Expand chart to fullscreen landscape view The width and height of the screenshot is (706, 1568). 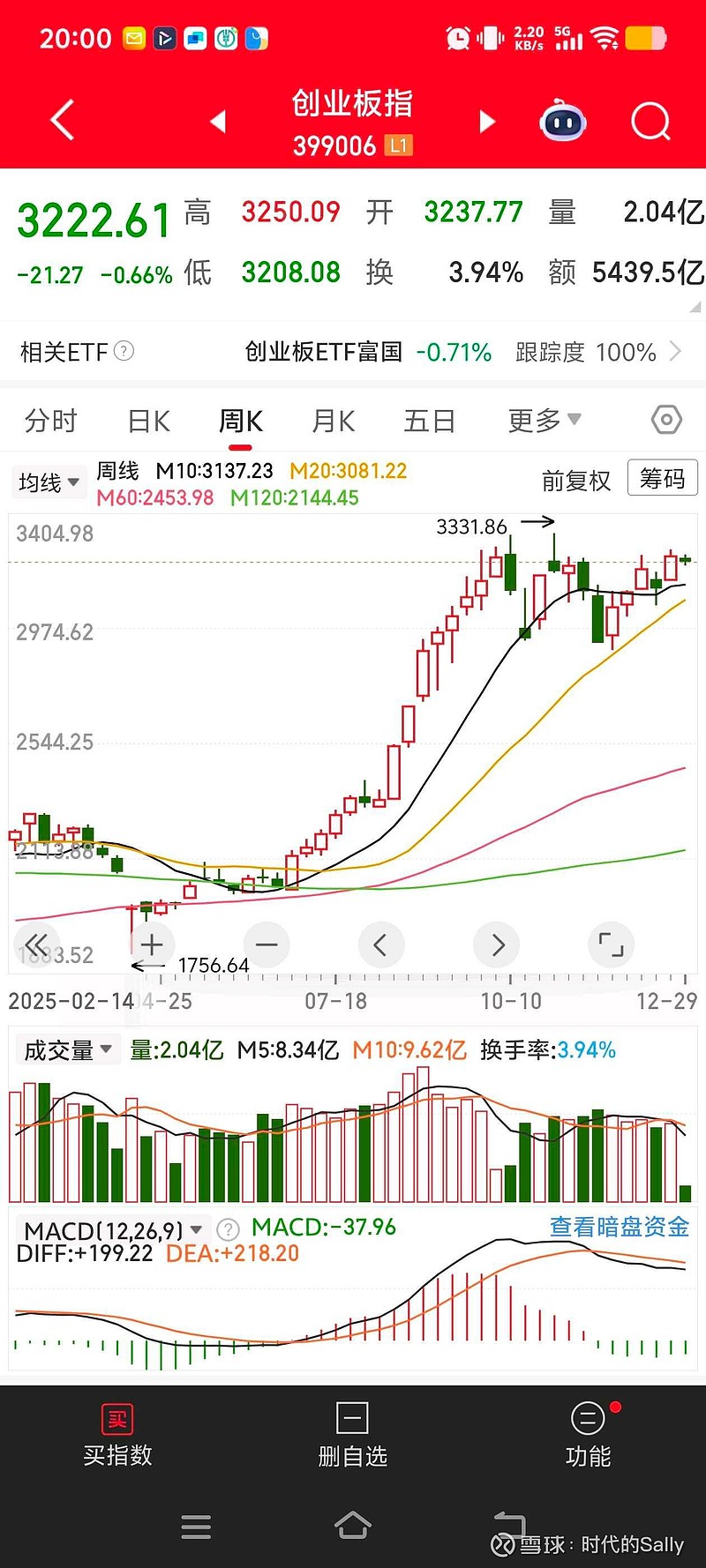tap(611, 944)
